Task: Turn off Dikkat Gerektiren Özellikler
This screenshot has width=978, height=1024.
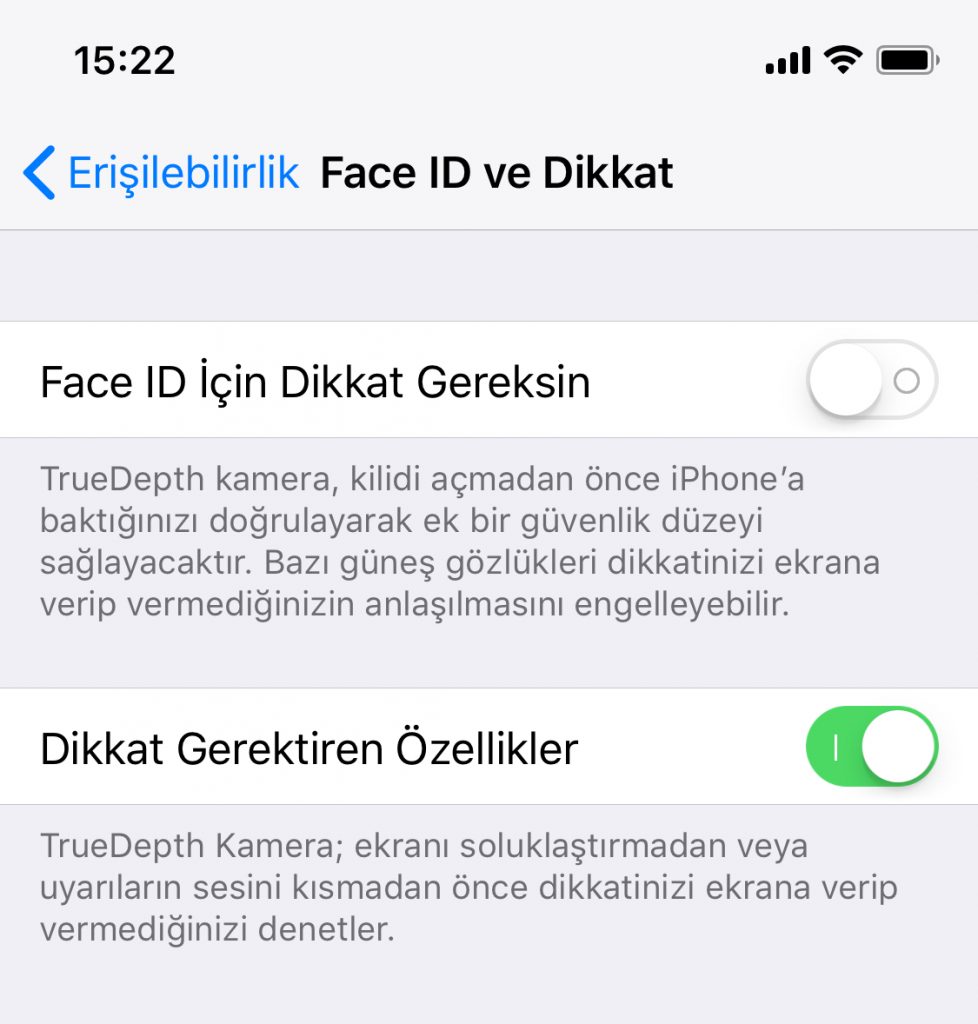Action: (871, 746)
